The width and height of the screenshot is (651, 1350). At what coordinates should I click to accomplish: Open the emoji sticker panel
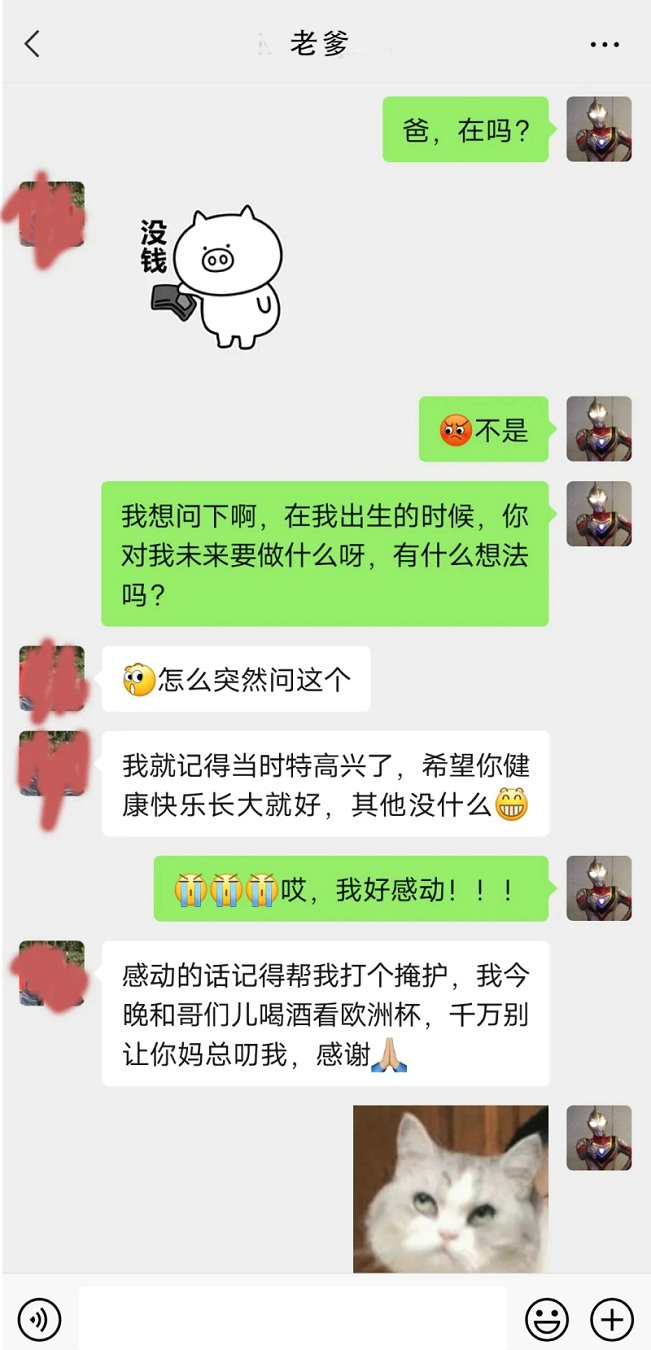pos(546,1319)
